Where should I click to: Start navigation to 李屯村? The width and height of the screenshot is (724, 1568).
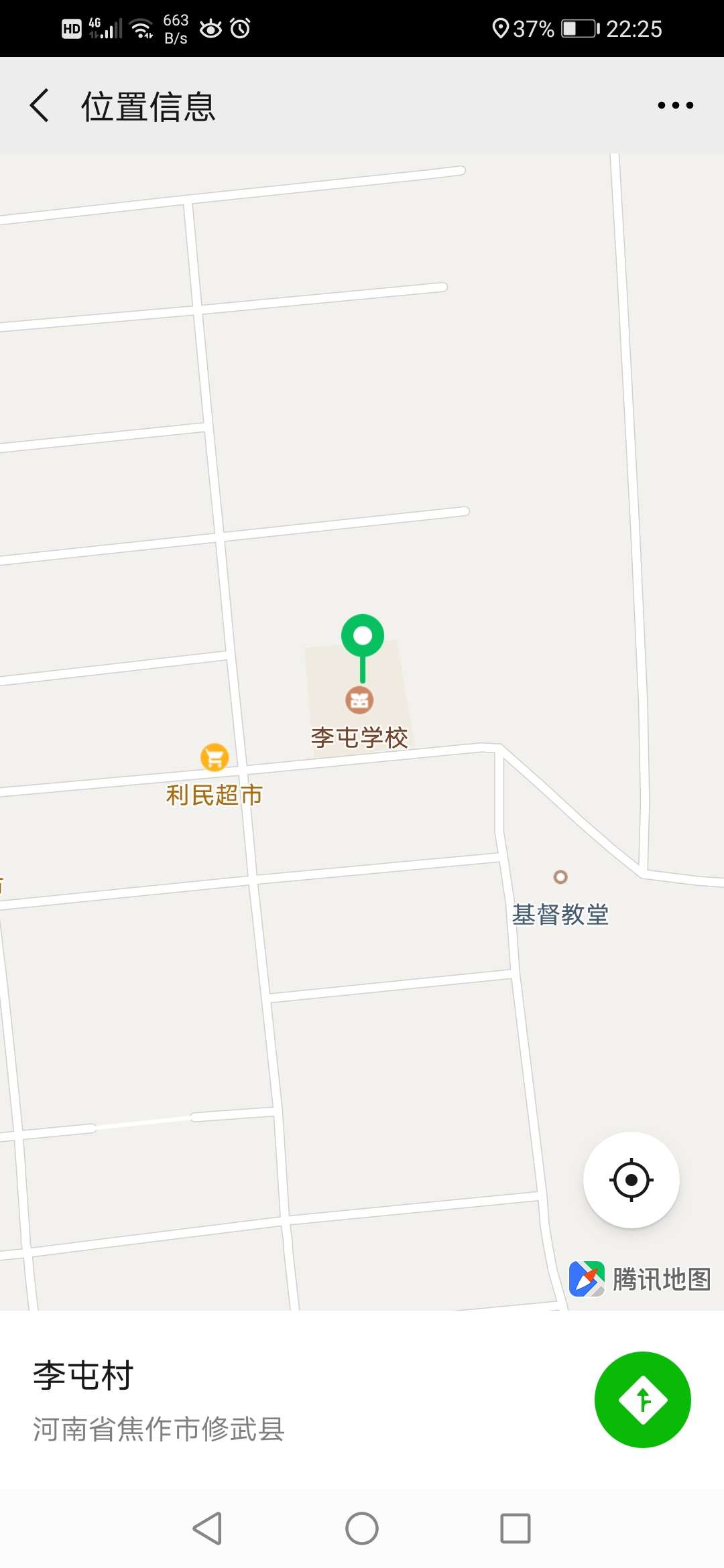point(642,1400)
